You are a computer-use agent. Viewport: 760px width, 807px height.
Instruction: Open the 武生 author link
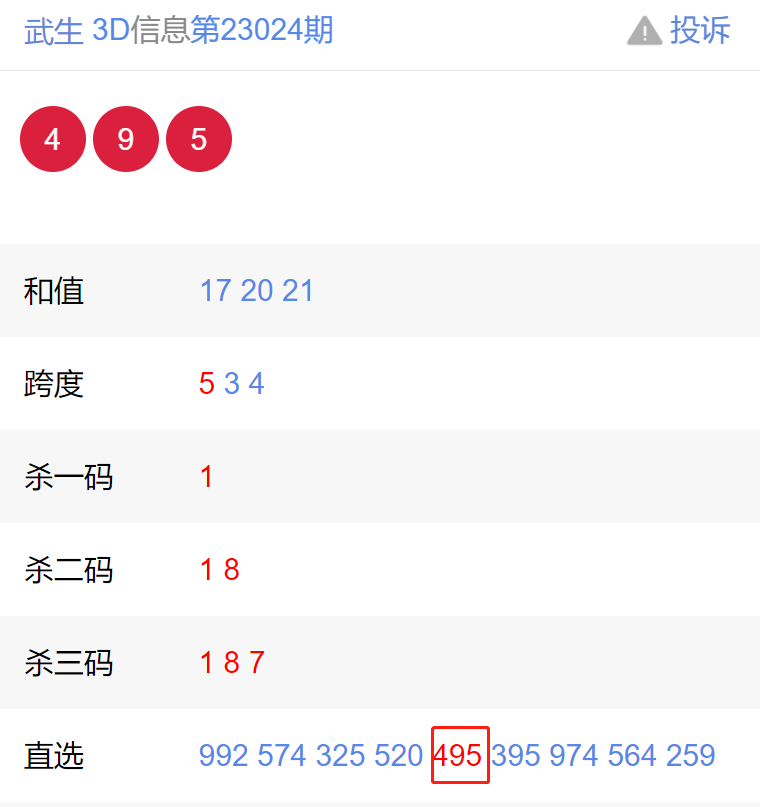pos(53,31)
